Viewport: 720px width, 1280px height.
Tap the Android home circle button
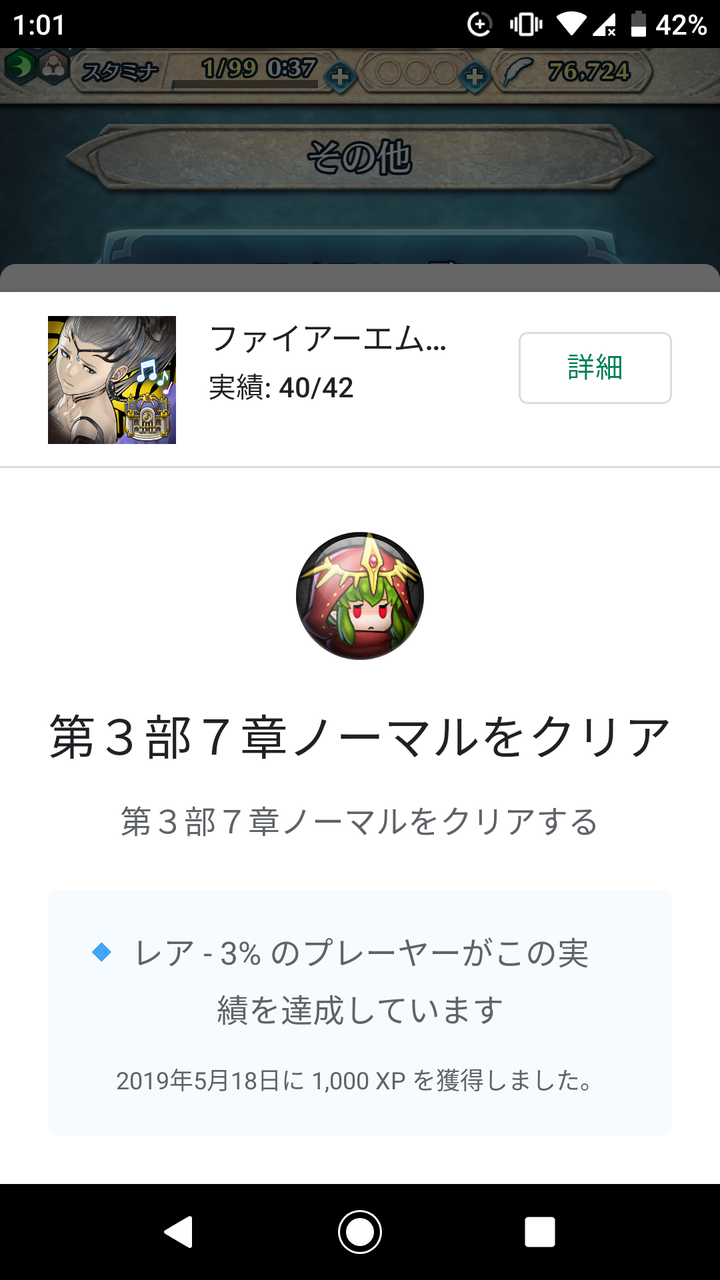tap(360, 1232)
